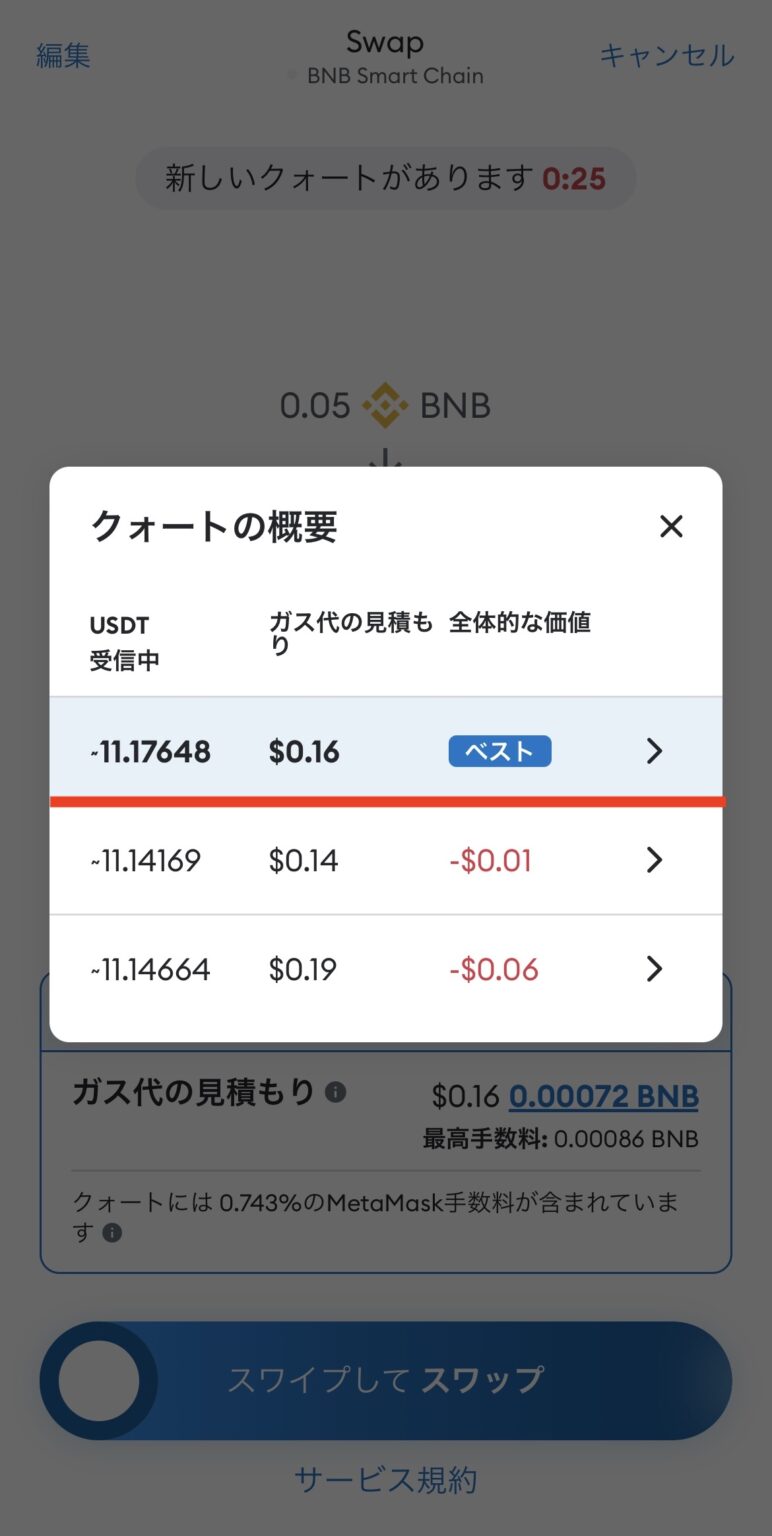The image size is (772, 1536).
Task: Click the BNB Smart Chain network indicator dot
Action: coord(292,75)
